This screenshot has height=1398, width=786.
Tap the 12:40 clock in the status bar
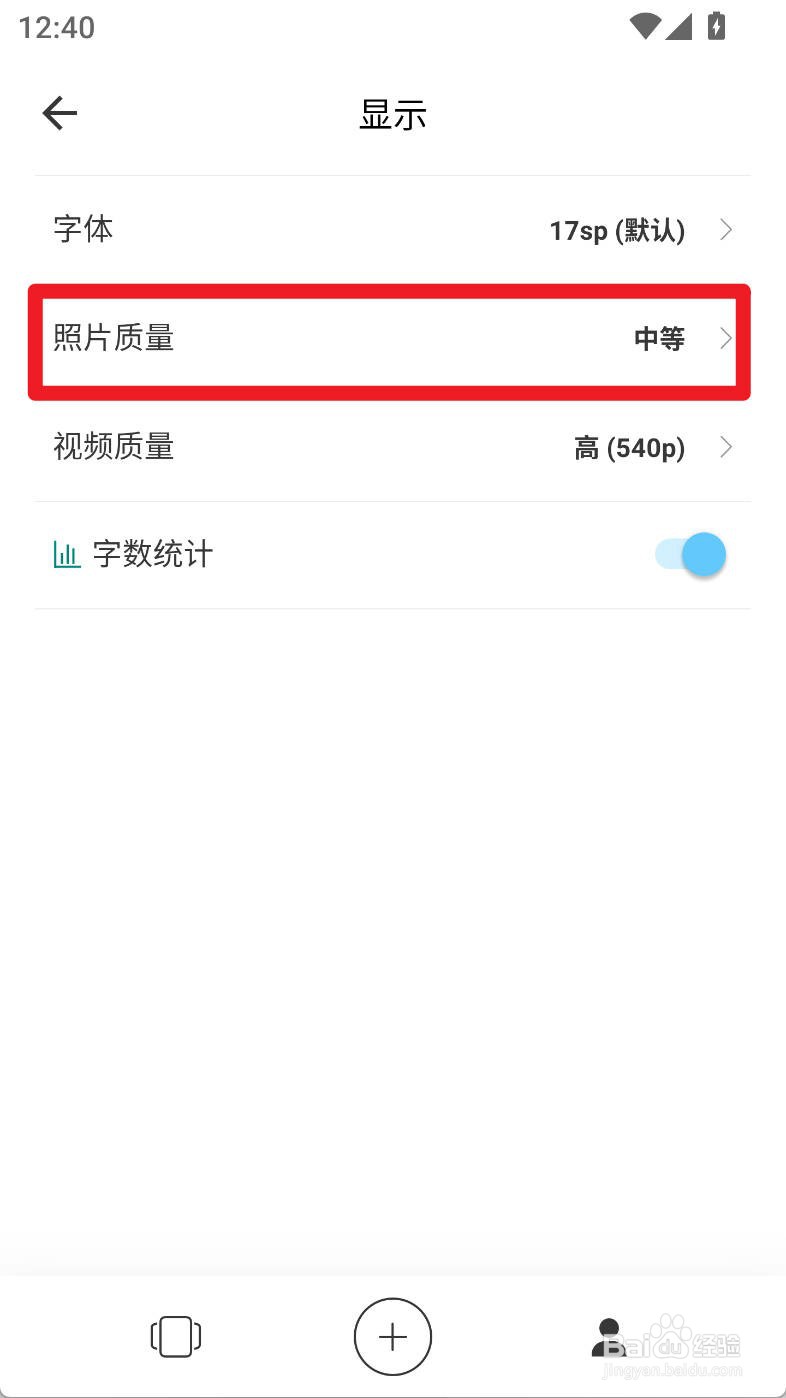55,26
